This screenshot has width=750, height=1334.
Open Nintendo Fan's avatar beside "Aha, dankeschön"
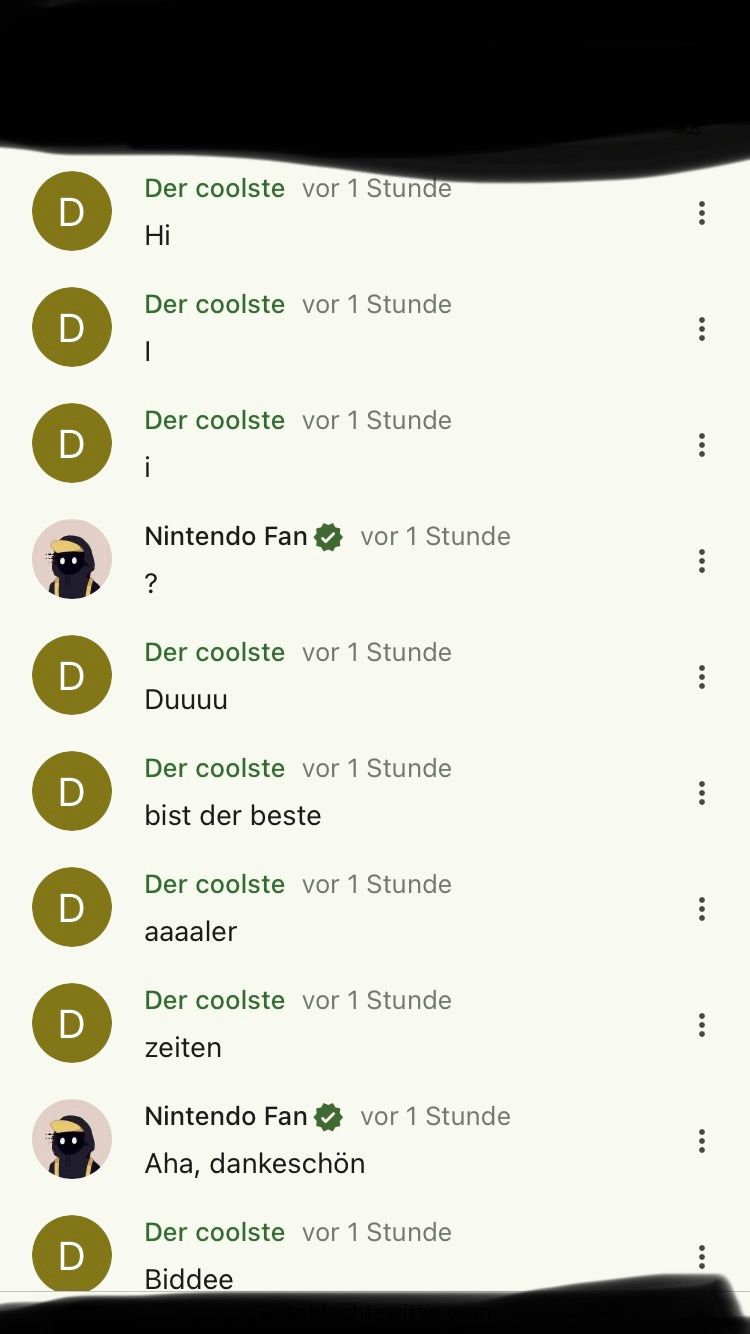[x=72, y=1139]
